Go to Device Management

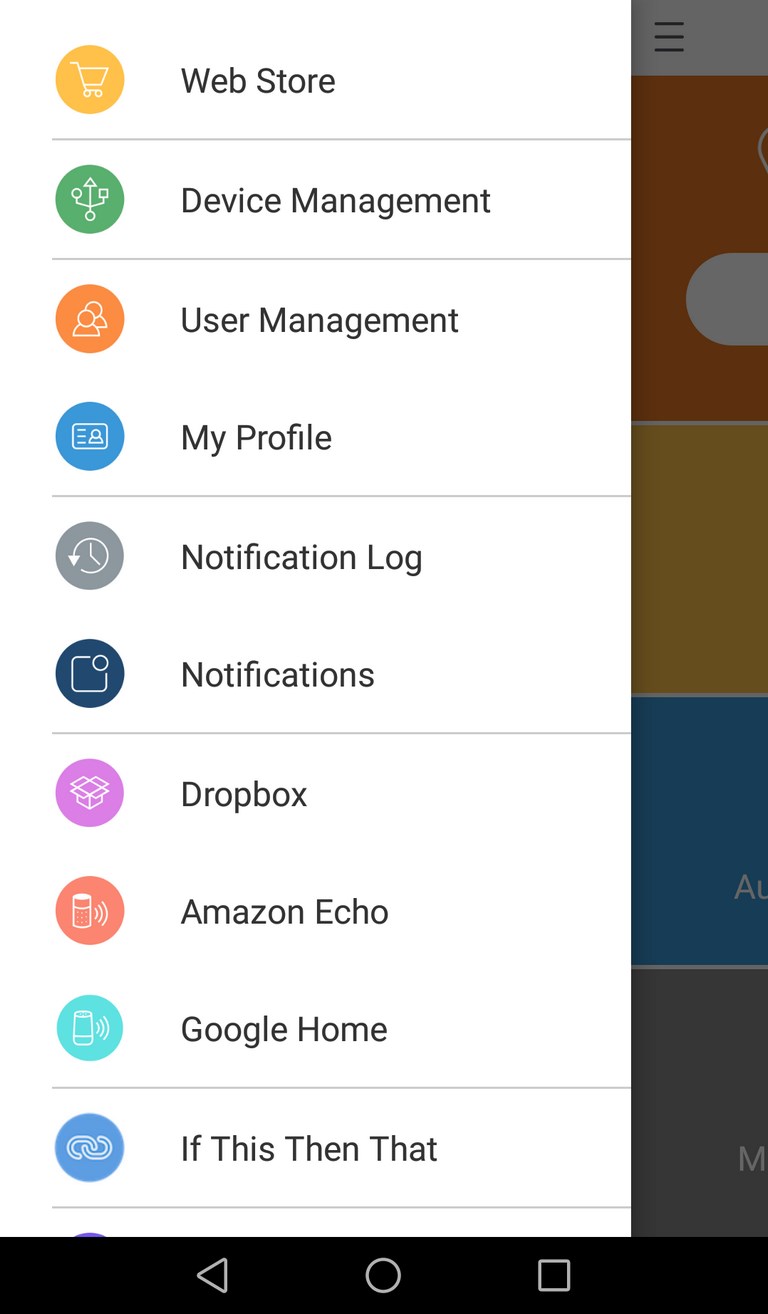(315, 200)
